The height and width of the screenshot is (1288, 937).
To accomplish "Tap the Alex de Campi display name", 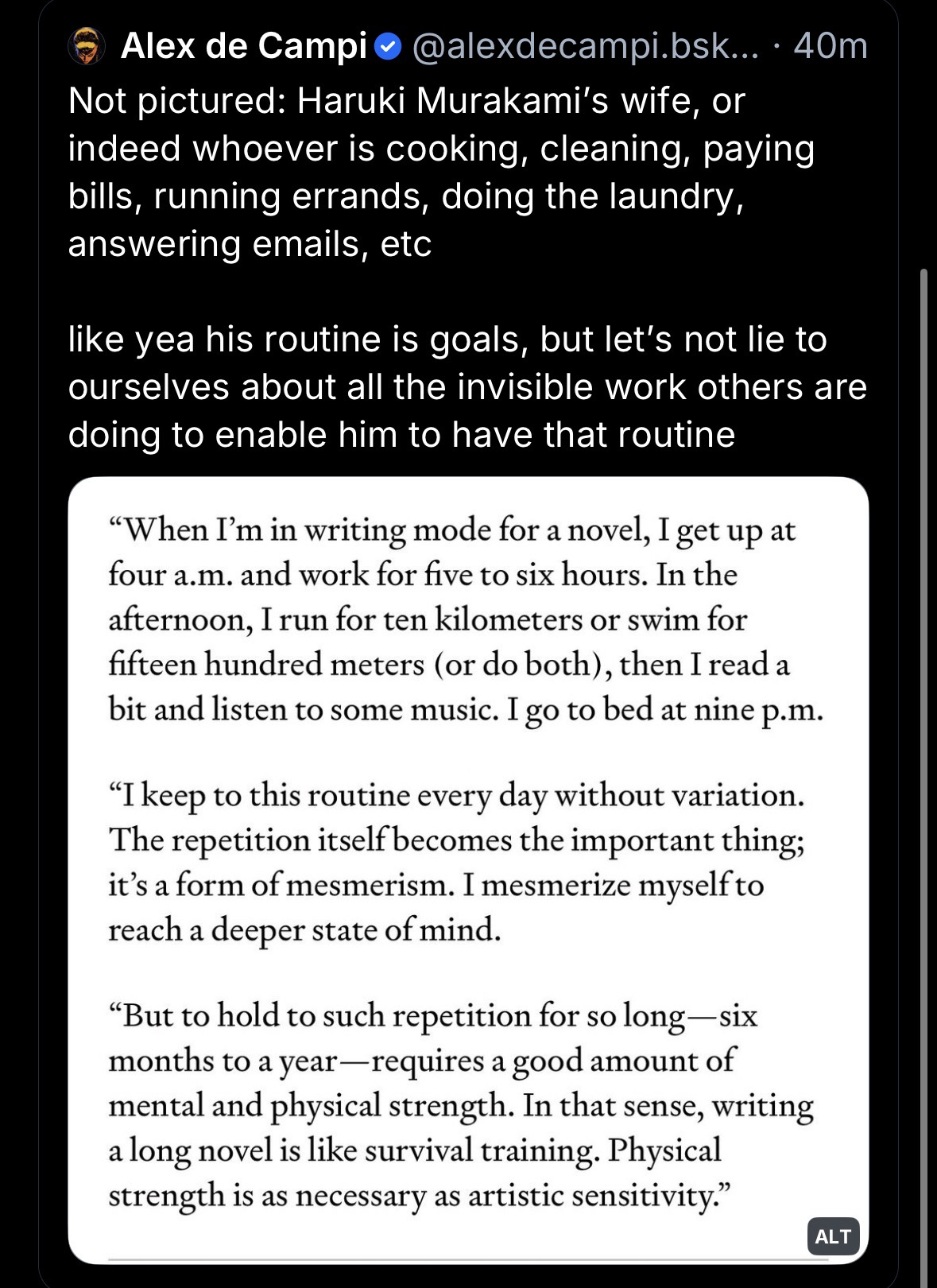I will click(243, 46).
